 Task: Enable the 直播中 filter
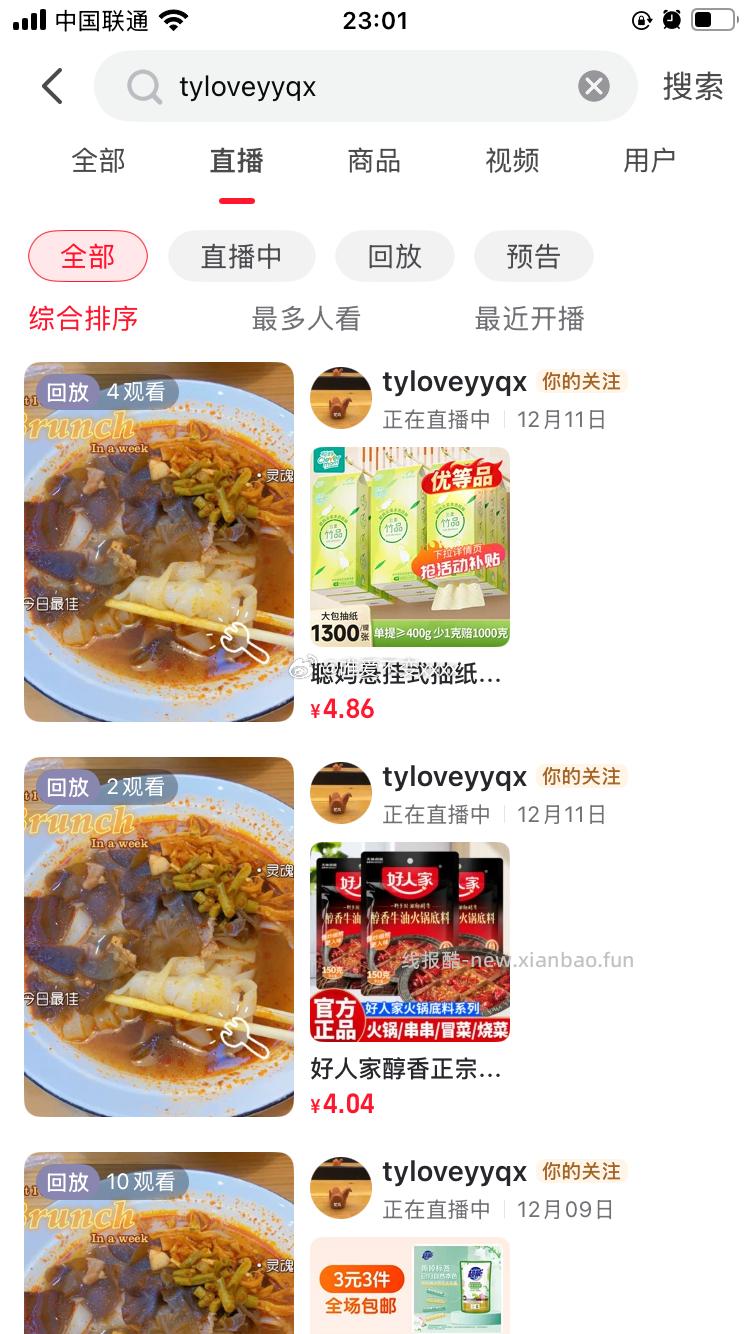click(241, 256)
